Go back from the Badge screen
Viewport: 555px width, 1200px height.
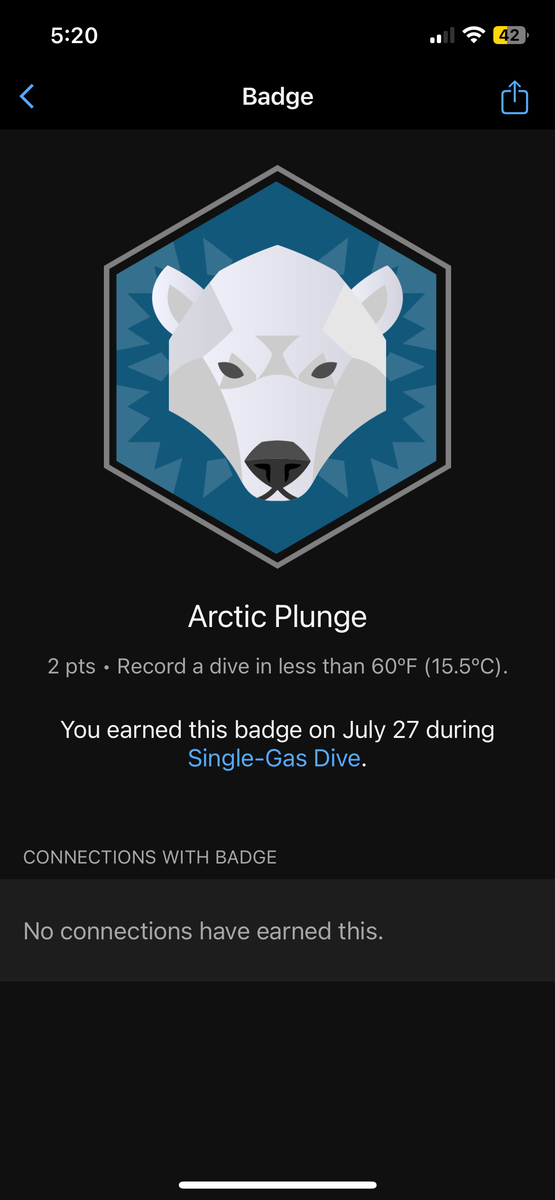pos(27,97)
